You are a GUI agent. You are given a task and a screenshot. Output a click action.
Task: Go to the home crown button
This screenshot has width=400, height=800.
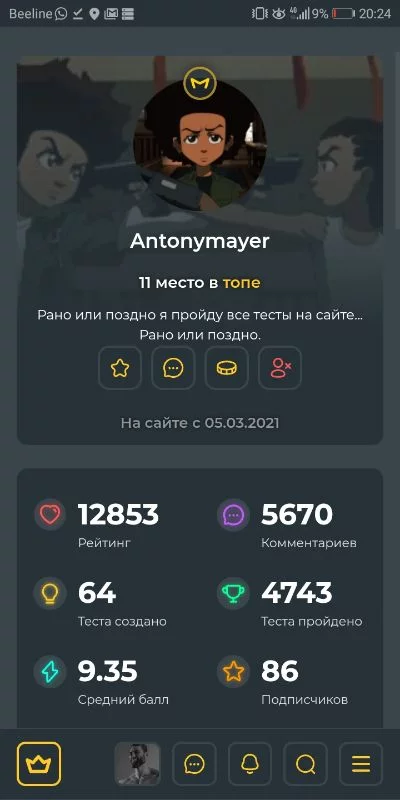pyautogui.click(x=39, y=764)
